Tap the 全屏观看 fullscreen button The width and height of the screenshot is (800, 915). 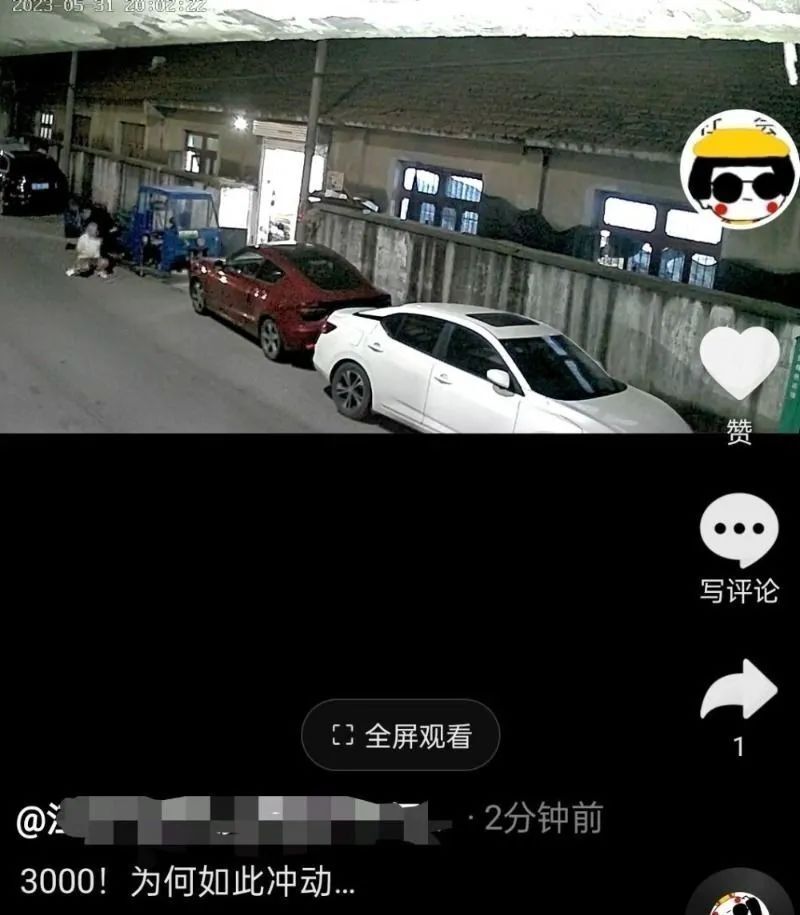click(401, 736)
